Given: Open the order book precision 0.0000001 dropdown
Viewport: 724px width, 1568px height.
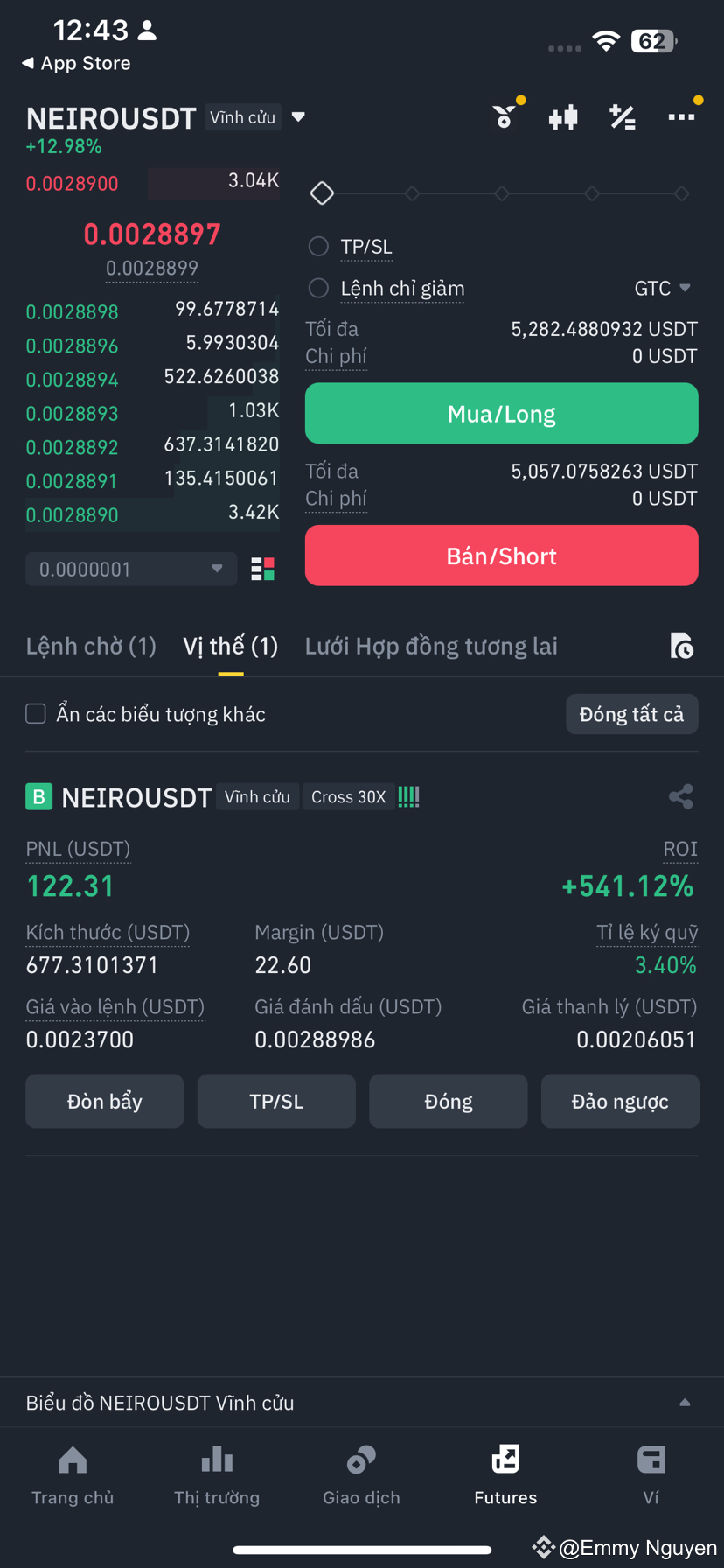Looking at the screenshot, I should coord(130,569).
